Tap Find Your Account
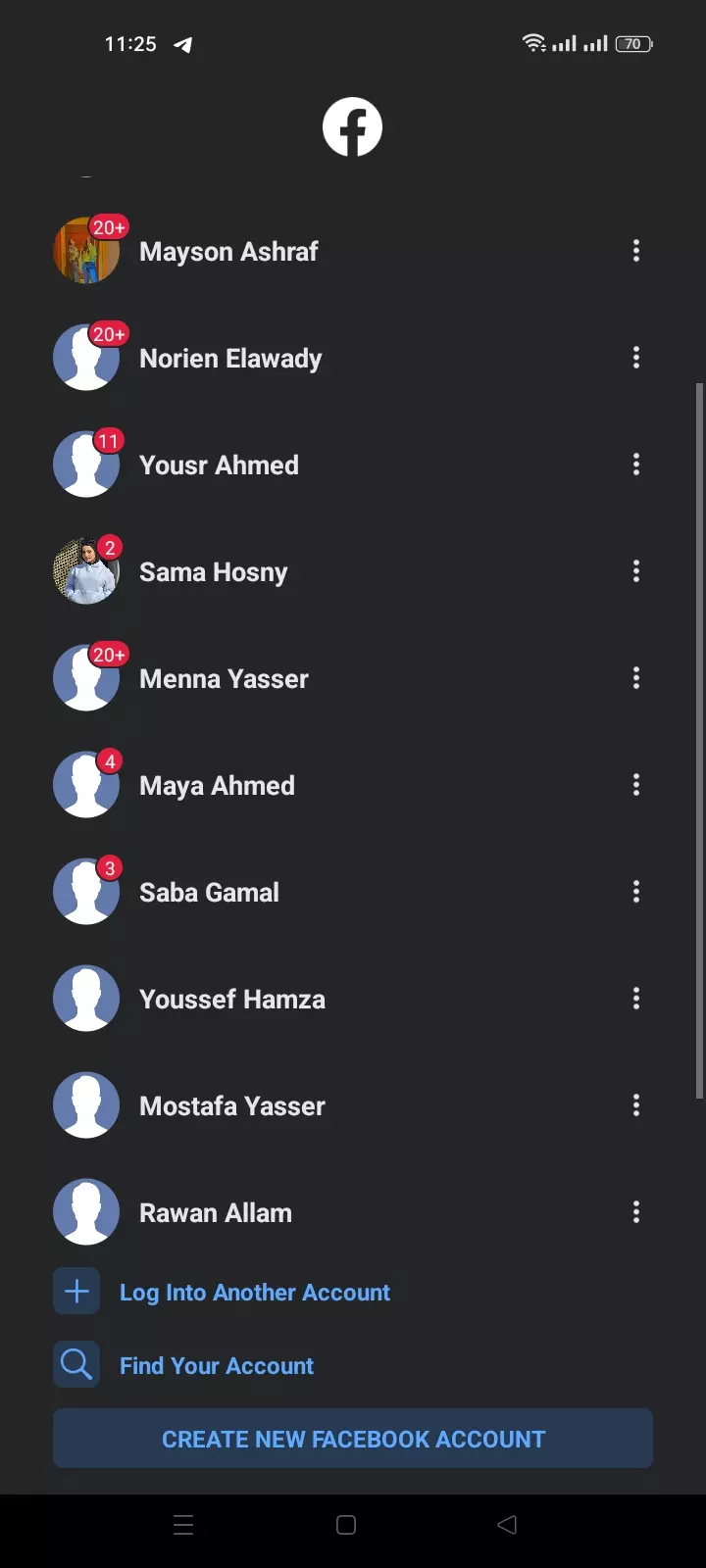 tap(217, 1364)
